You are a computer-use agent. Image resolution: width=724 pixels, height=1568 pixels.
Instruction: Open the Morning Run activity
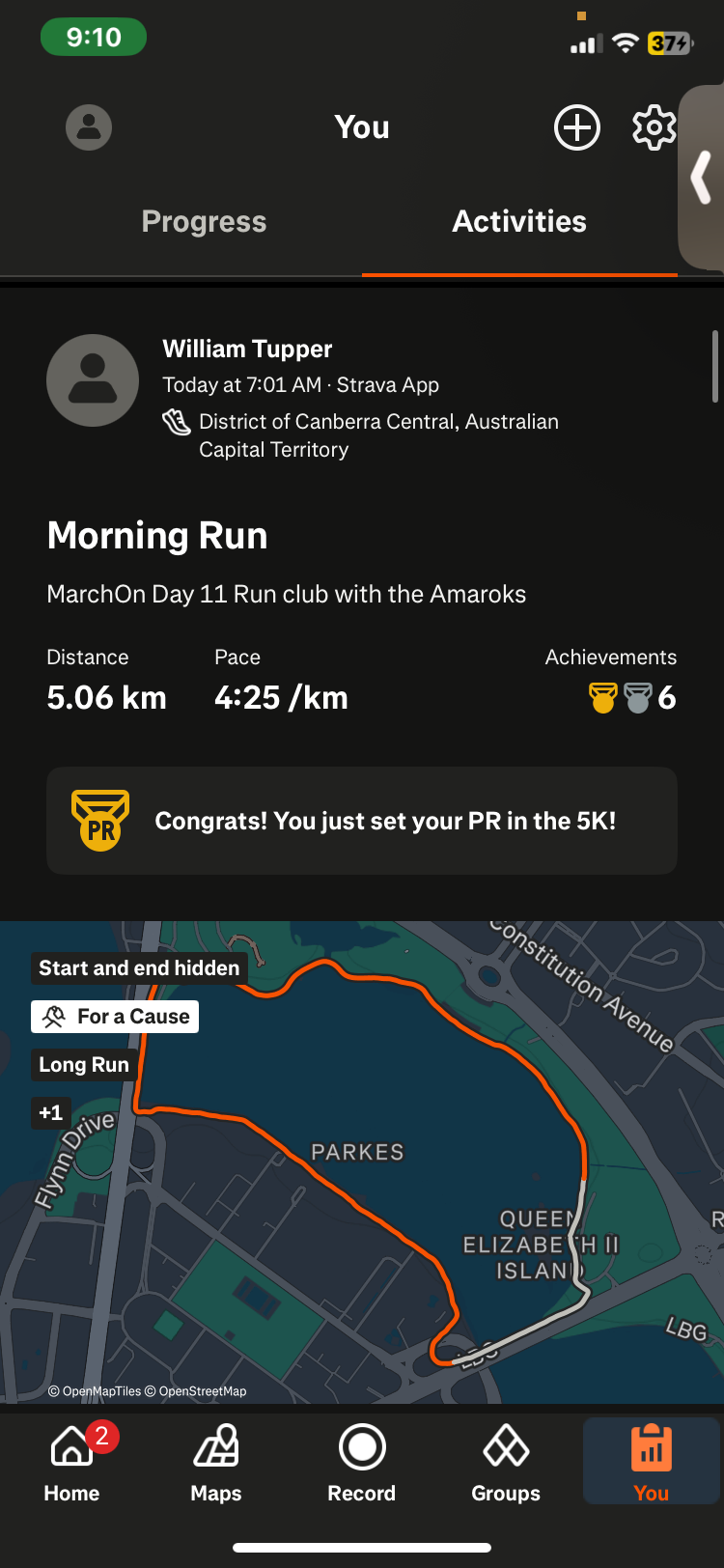click(157, 536)
